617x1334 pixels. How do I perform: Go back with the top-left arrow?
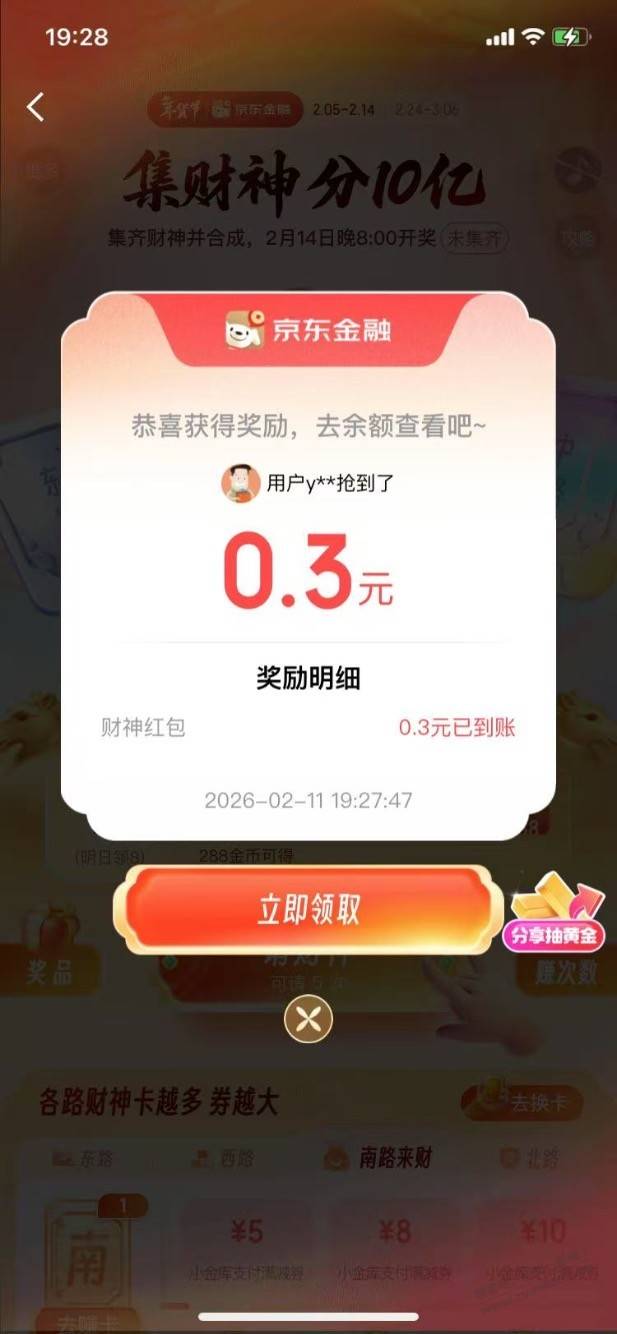36,107
